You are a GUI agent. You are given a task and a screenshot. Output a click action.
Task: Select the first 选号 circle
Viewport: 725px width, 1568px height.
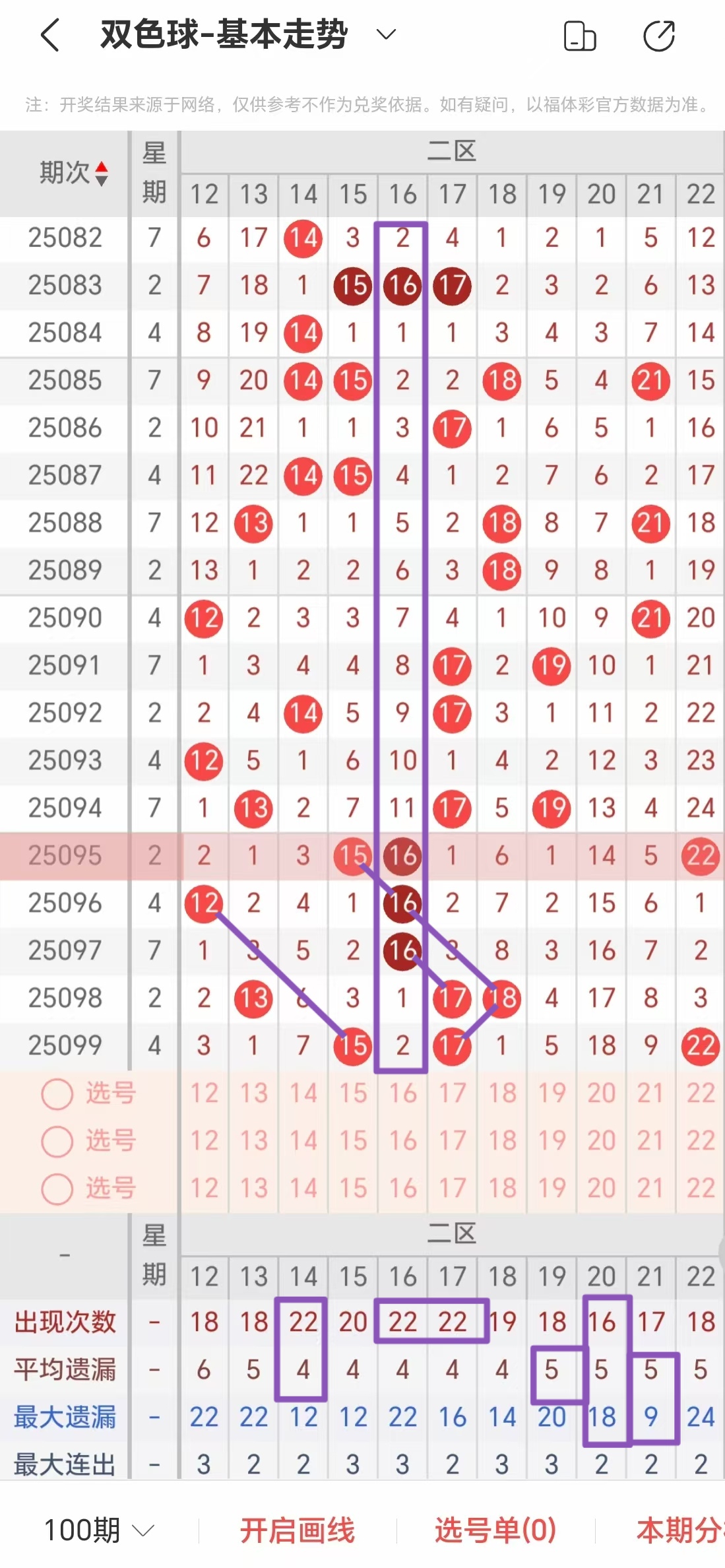57,1093
